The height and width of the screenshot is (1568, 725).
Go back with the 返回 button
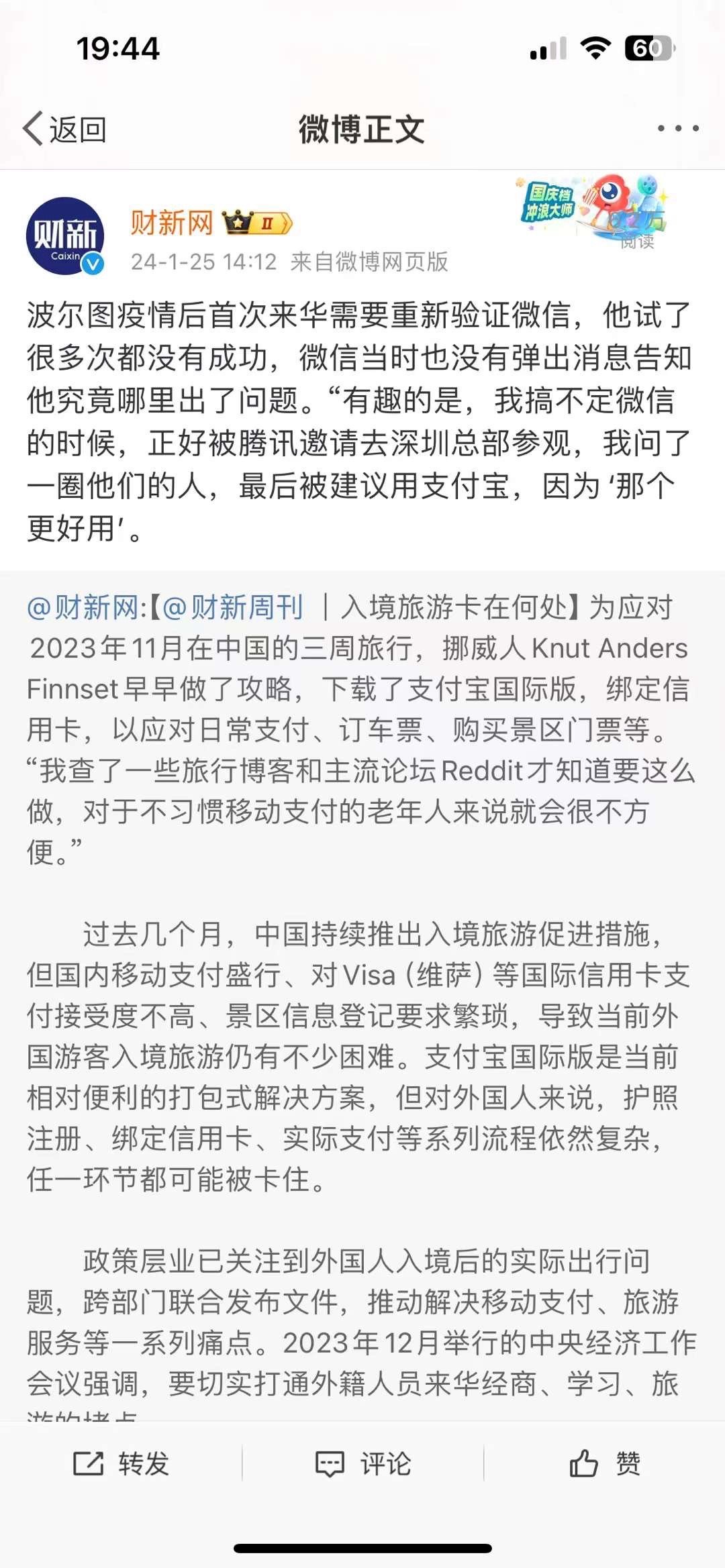(x=65, y=129)
